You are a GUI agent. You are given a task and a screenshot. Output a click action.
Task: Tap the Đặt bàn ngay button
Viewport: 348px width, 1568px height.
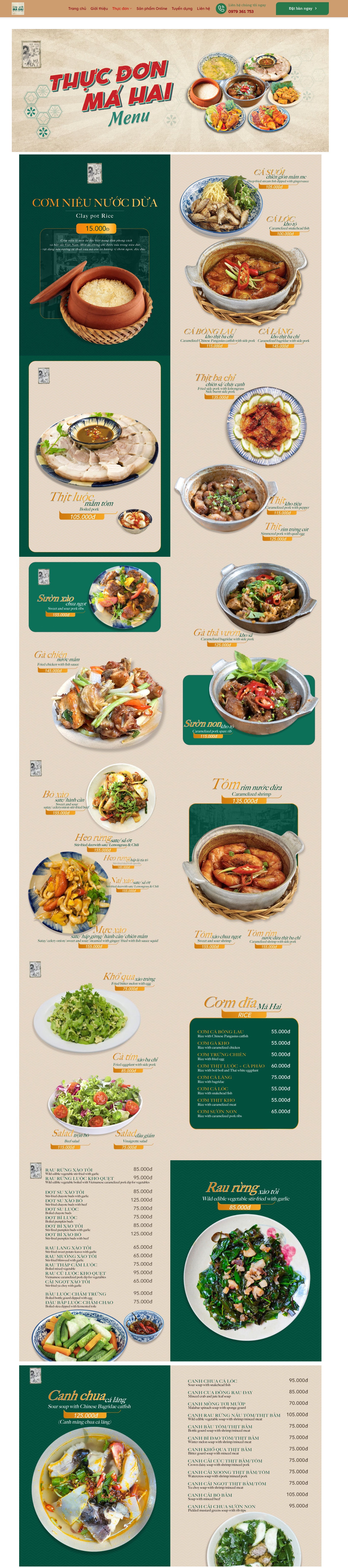click(302, 9)
